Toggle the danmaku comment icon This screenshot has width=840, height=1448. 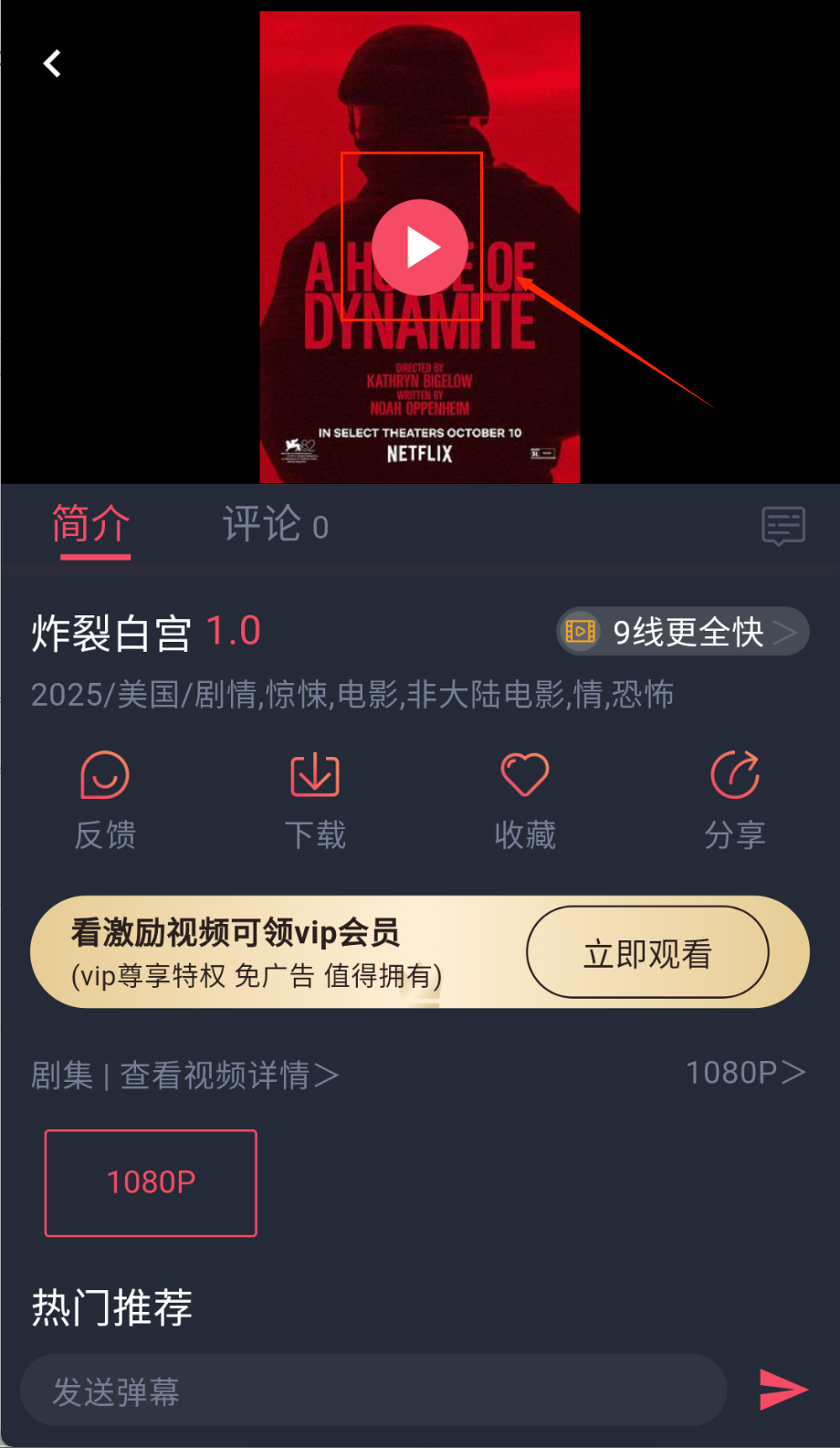[783, 526]
